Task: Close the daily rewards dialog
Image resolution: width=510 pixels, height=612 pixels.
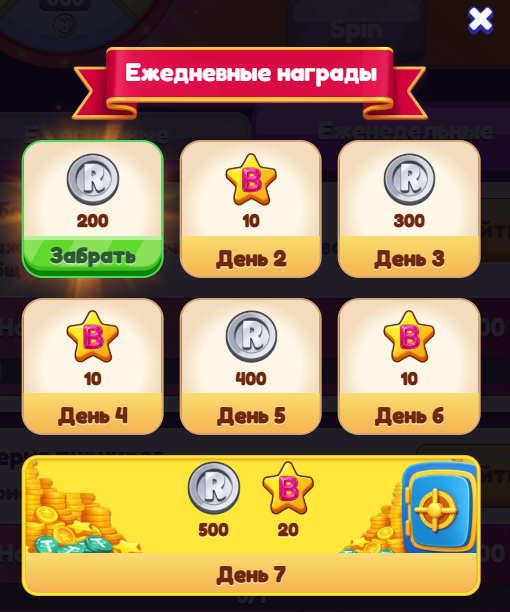Action: pos(480,20)
